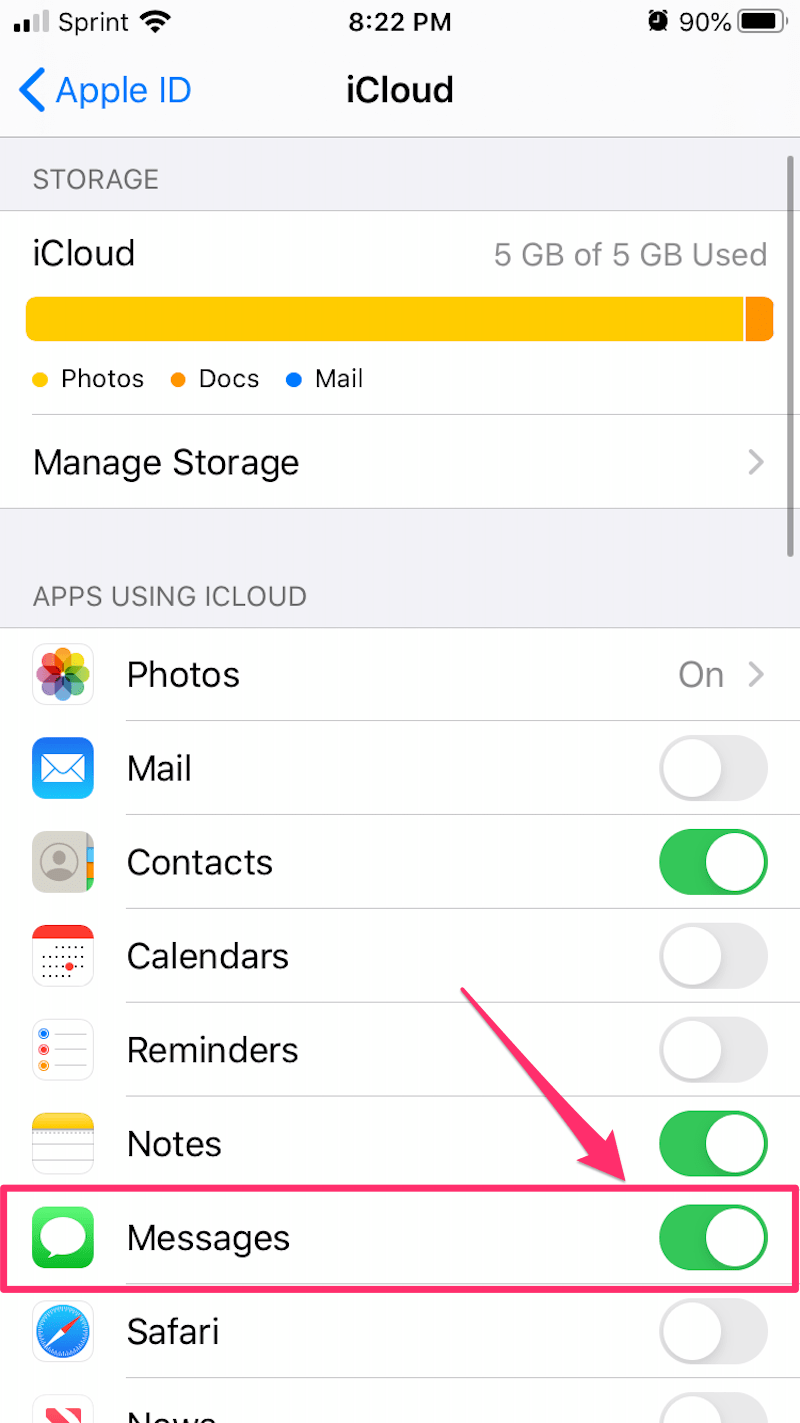The image size is (800, 1423).
Task: Switch off Messages in iCloud
Action: pos(713,1238)
